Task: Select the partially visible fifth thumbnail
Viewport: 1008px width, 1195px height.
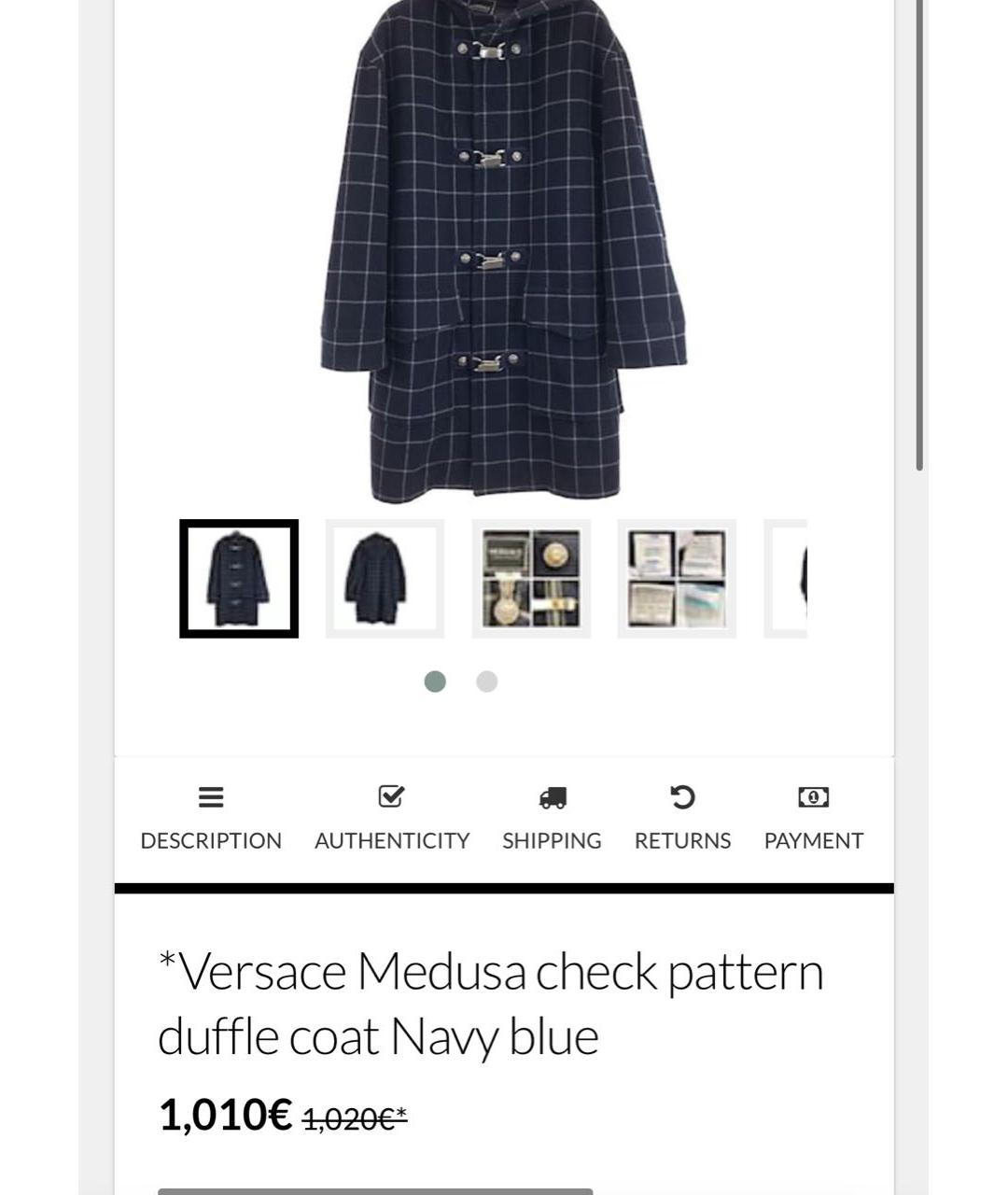Action: 787,579
